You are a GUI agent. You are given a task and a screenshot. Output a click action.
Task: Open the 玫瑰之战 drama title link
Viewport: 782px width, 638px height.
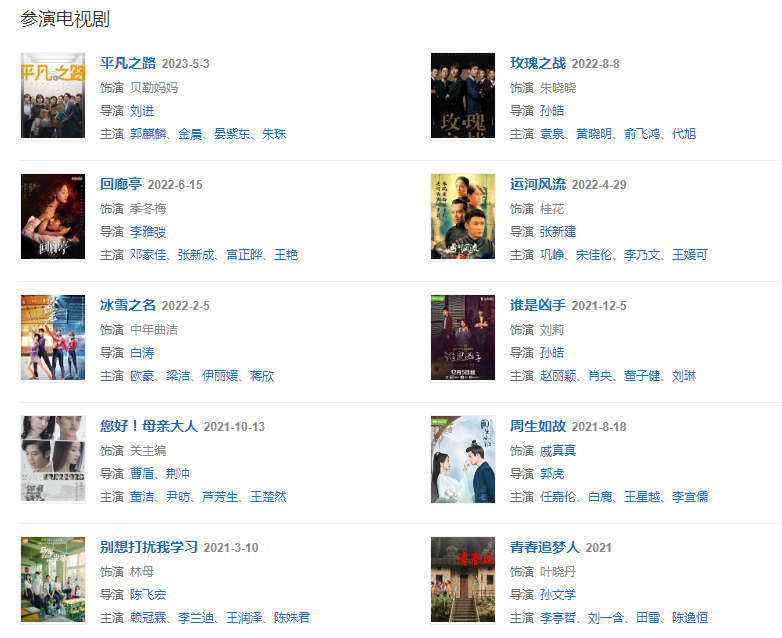point(537,63)
